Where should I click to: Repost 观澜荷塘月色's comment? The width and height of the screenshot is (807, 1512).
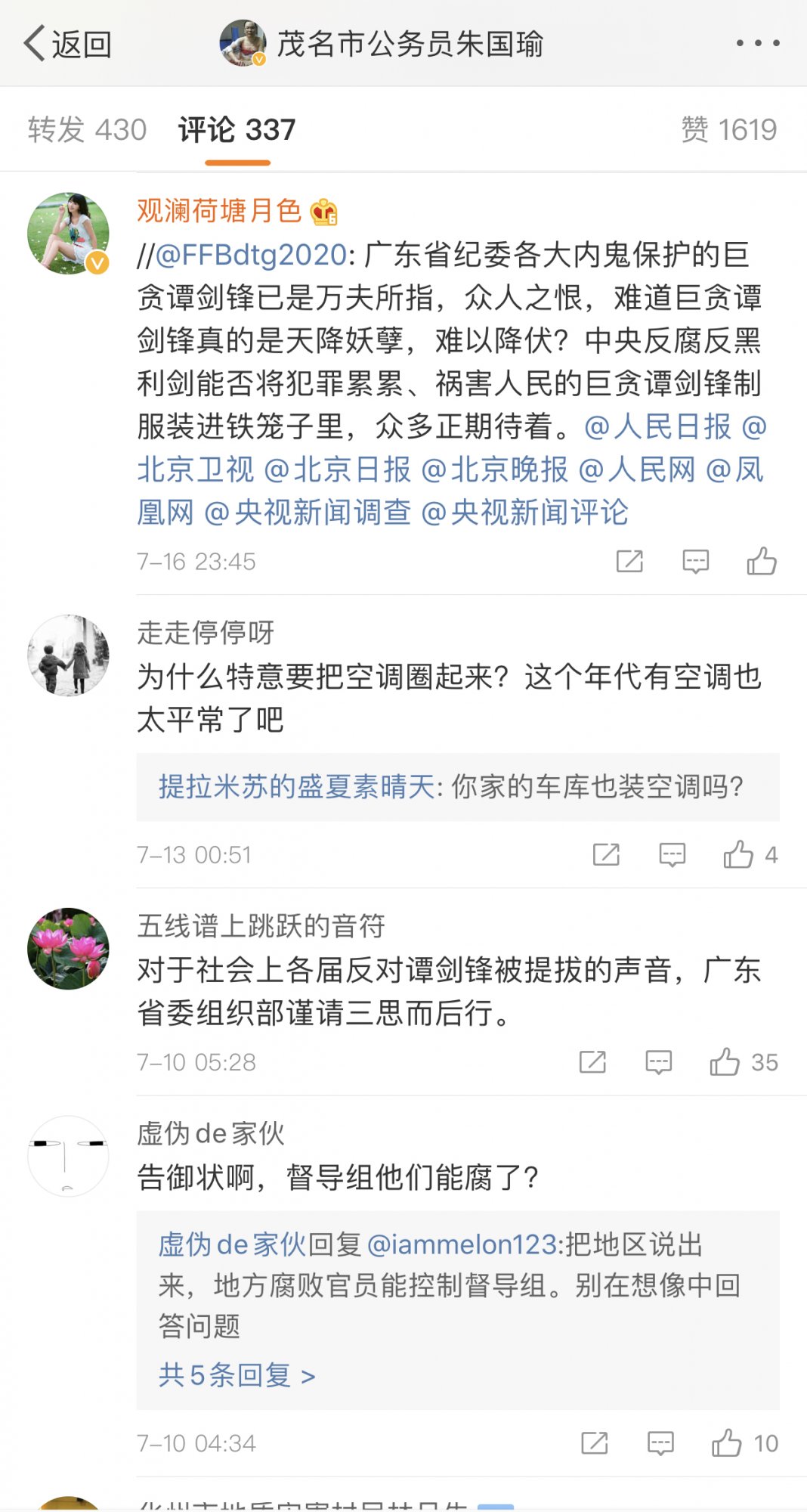click(x=629, y=561)
